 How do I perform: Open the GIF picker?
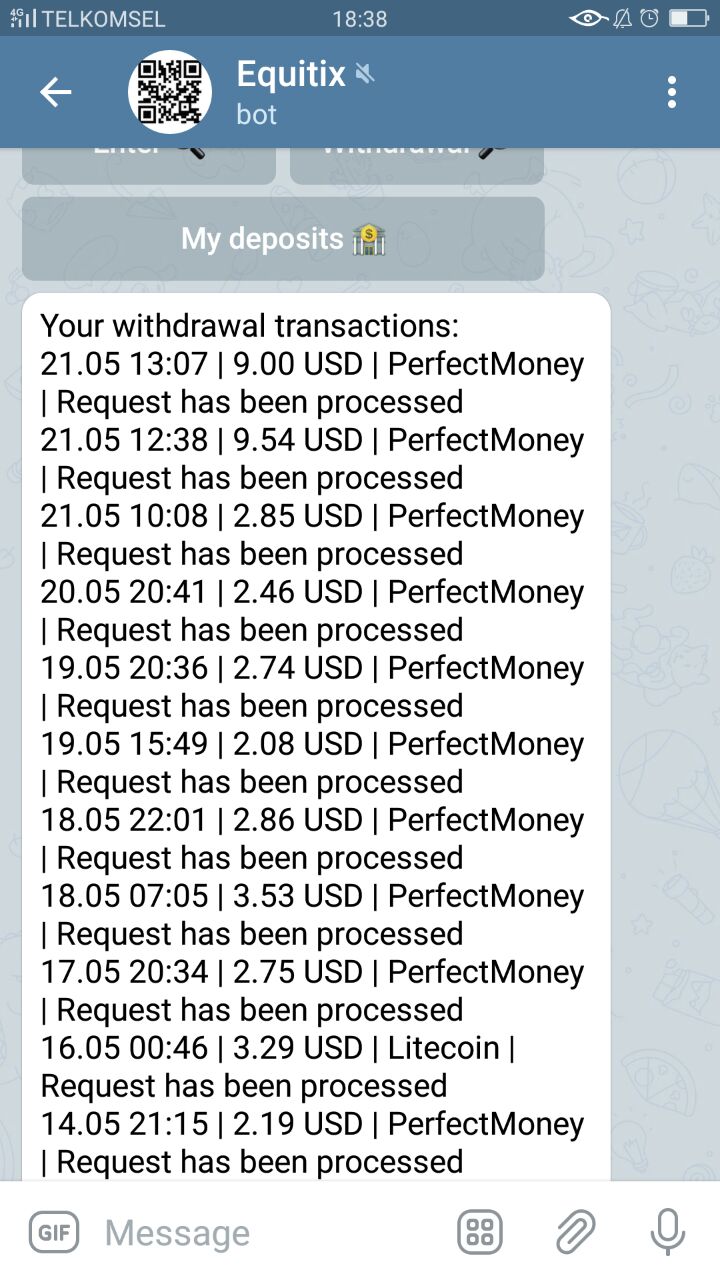53,1232
